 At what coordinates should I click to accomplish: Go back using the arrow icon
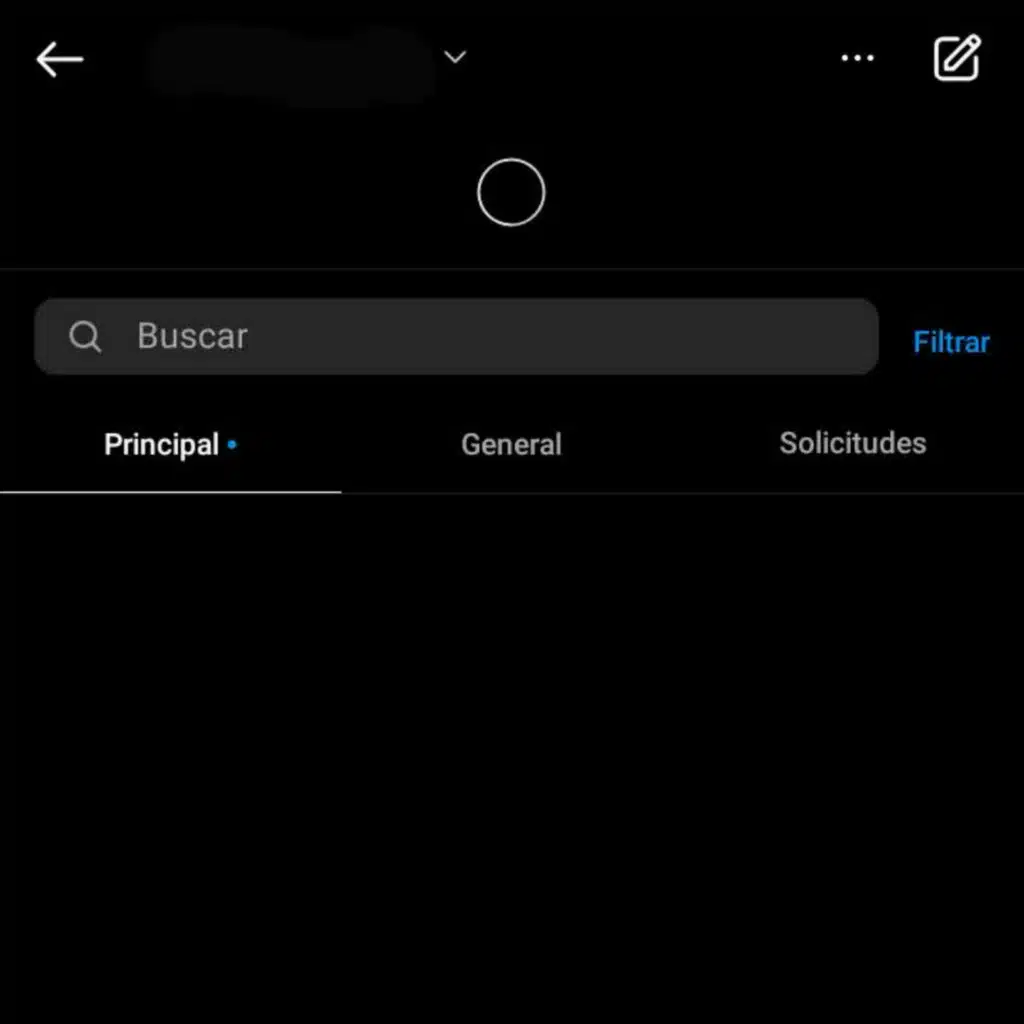[x=59, y=59]
